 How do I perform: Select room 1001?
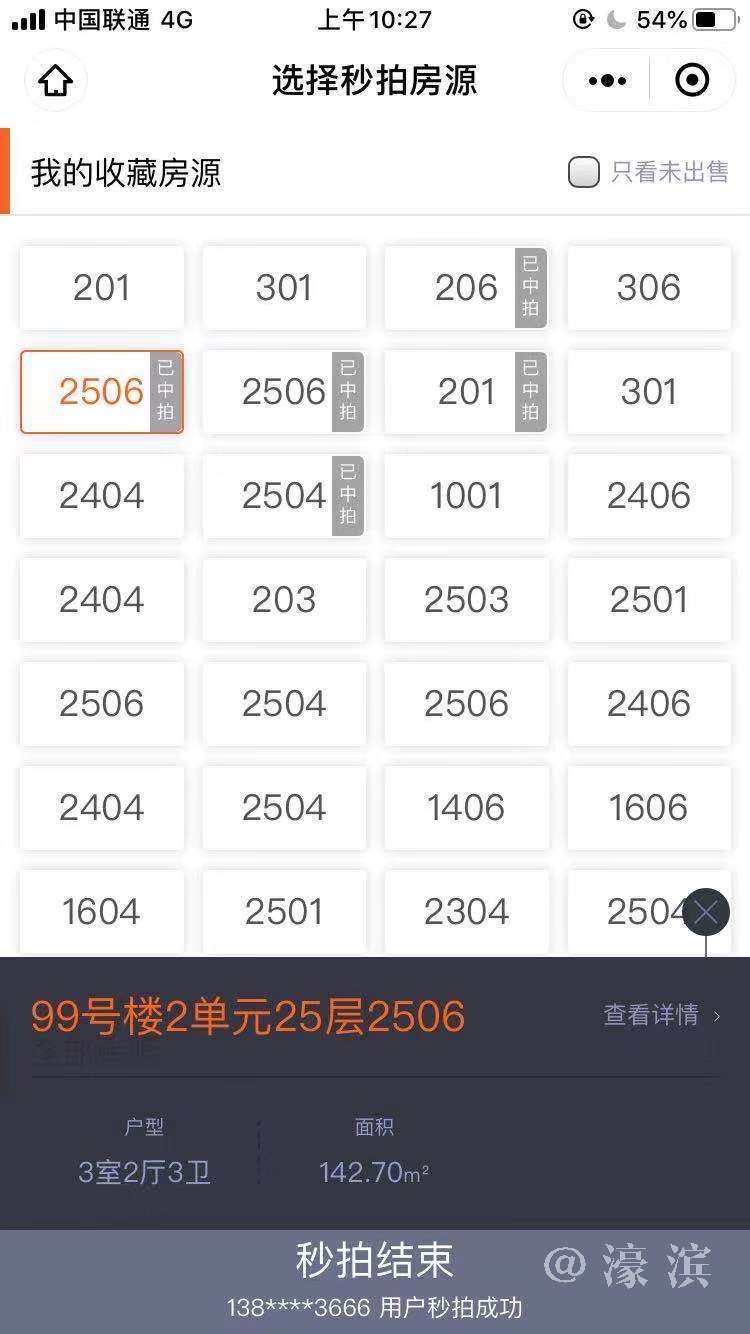466,496
